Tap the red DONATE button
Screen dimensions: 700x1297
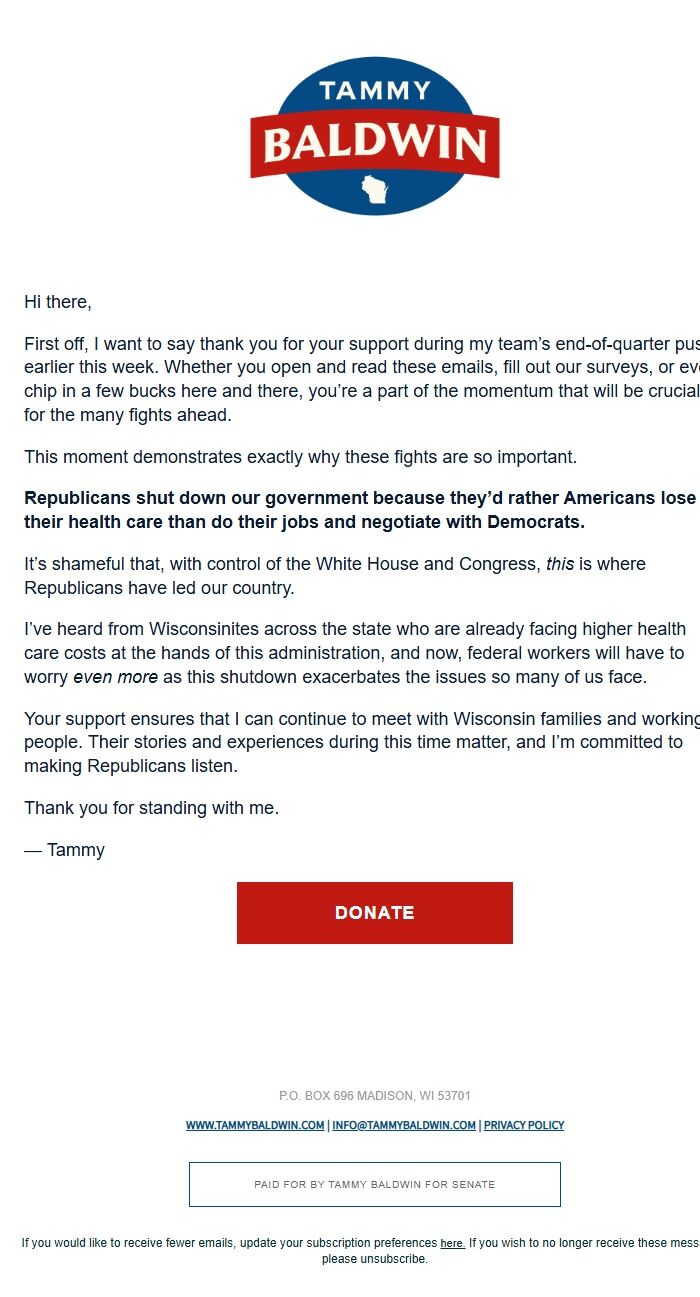[374, 912]
